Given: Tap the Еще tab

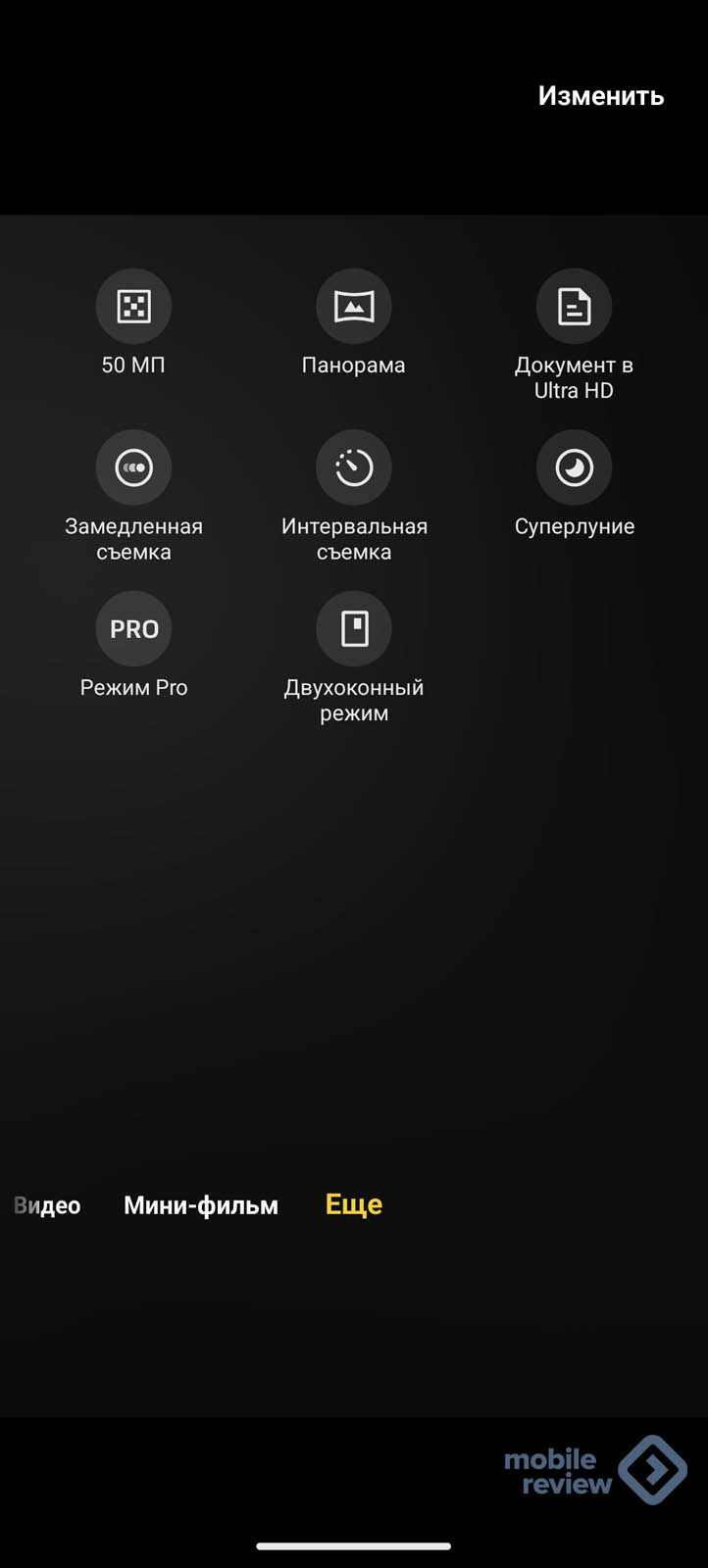Looking at the screenshot, I should (x=353, y=1205).
